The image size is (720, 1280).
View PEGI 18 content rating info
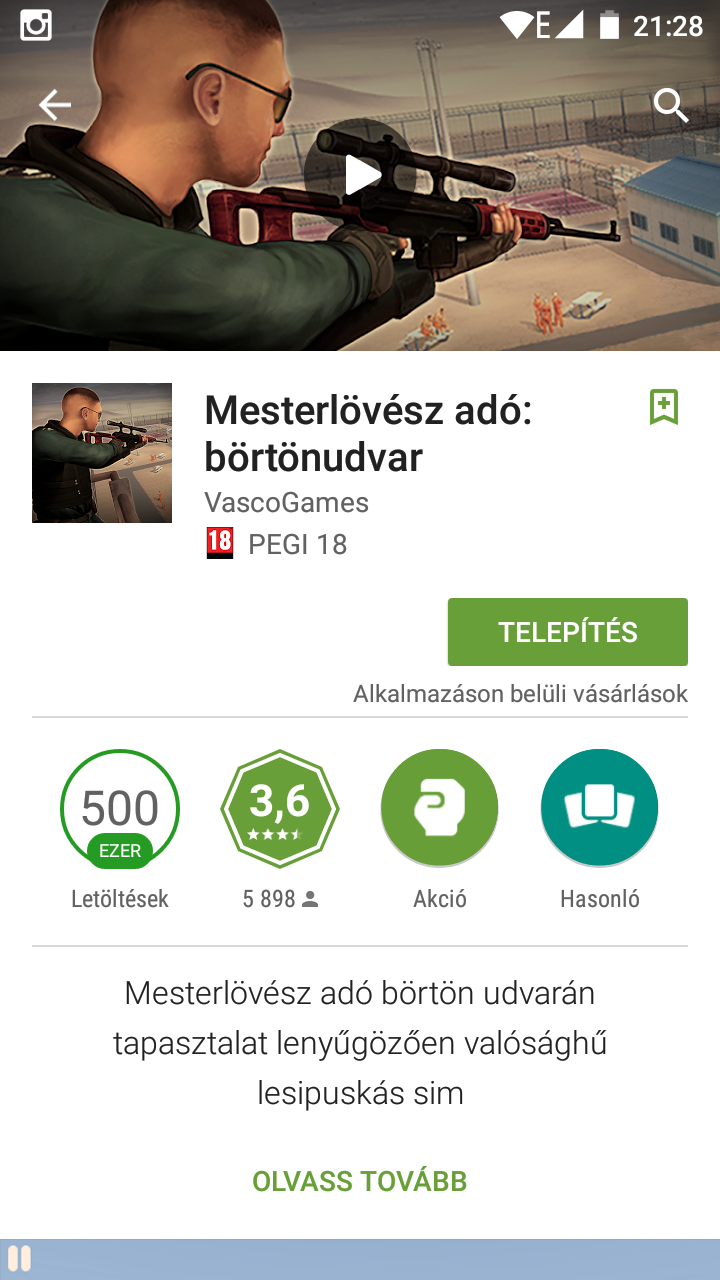[277, 544]
